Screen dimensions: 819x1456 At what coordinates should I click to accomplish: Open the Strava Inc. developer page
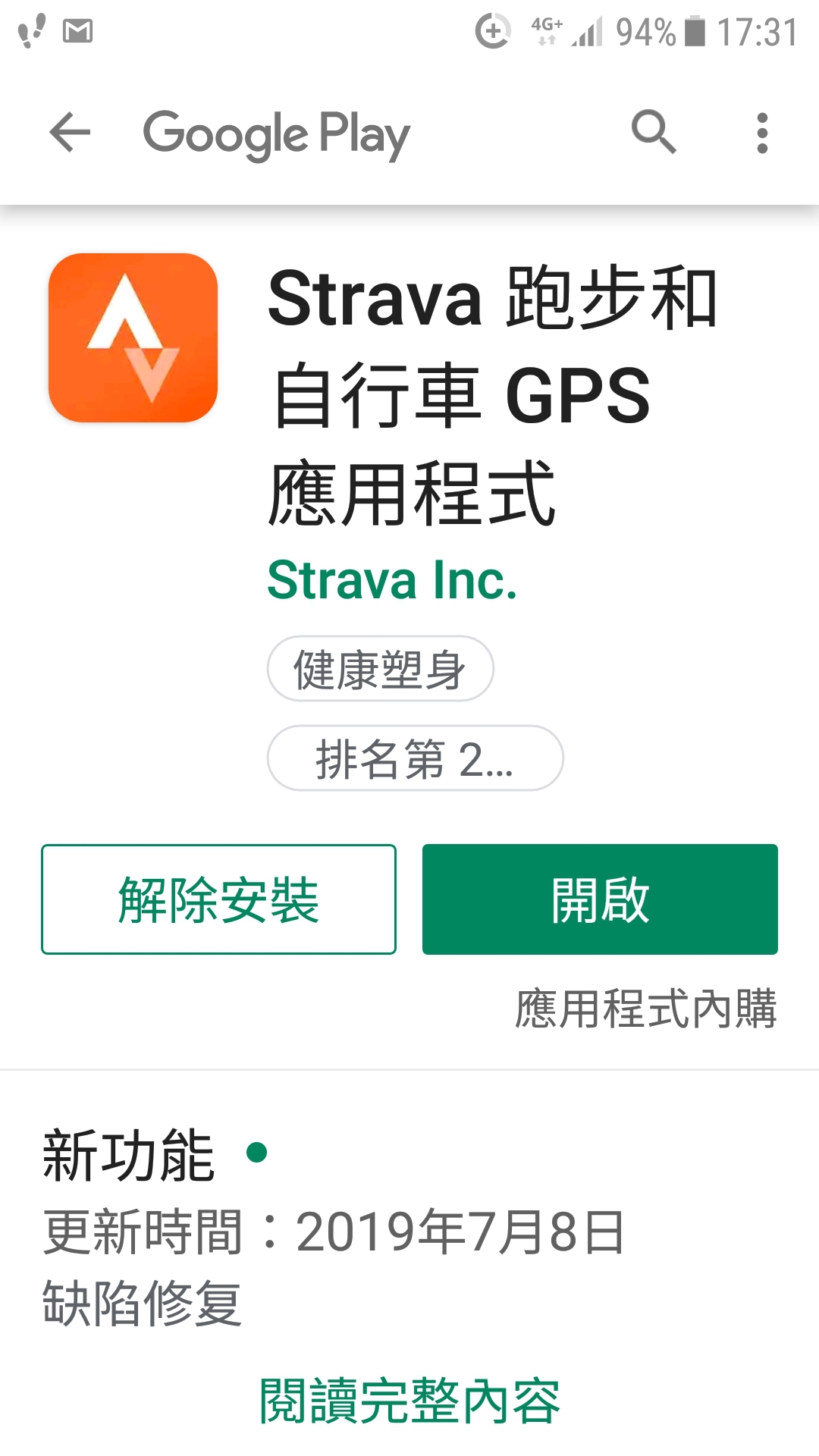point(392,581)
